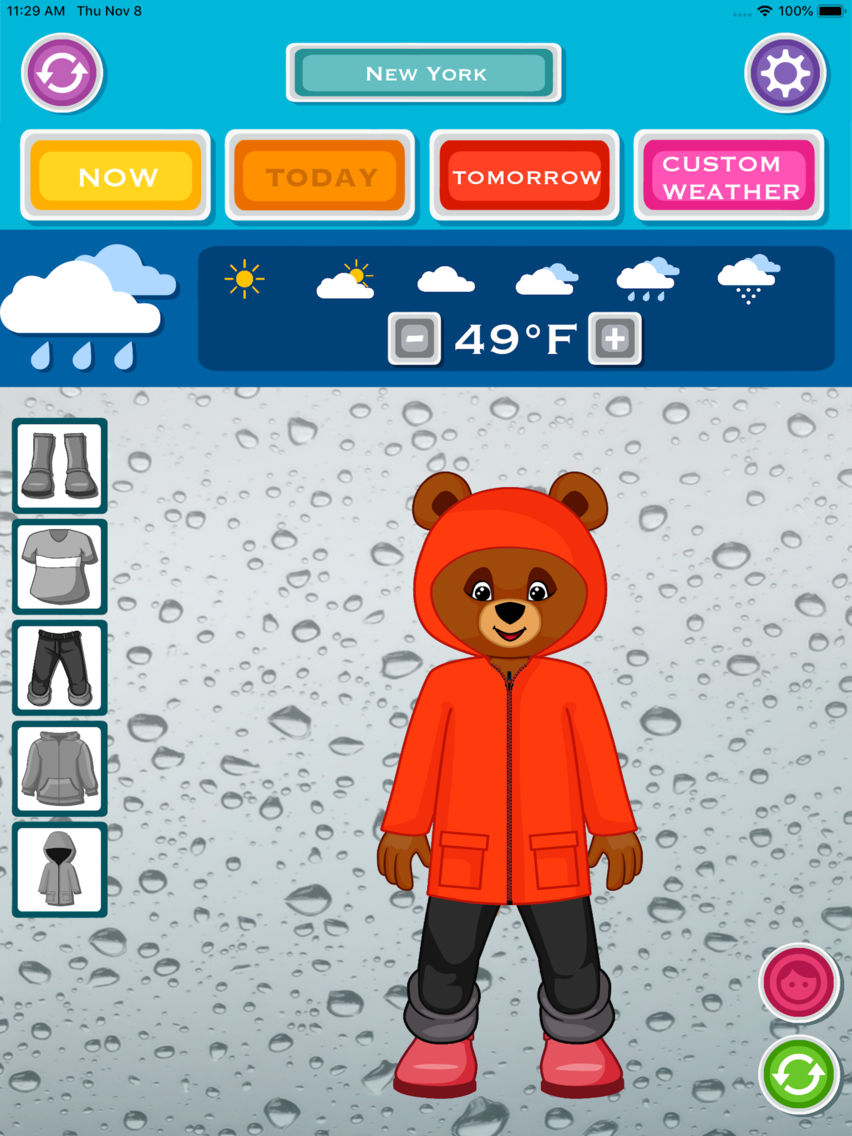
Task: Select sunny weather icon
Action: click(244, 279)
